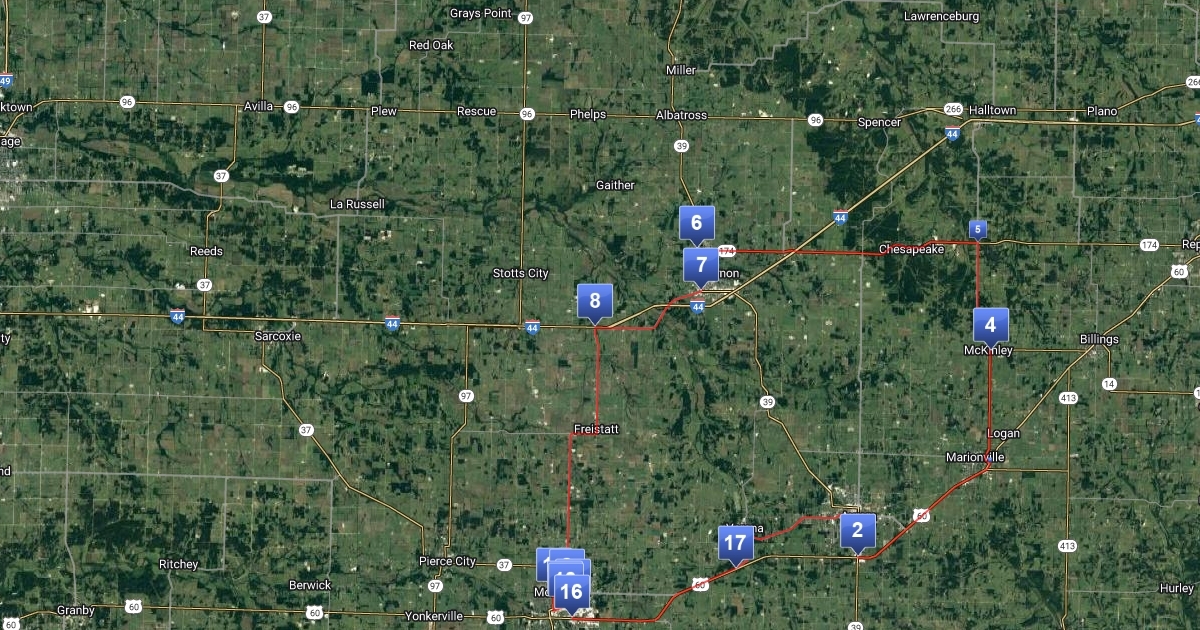Select marker 16 in the cluster

point(571,592)
